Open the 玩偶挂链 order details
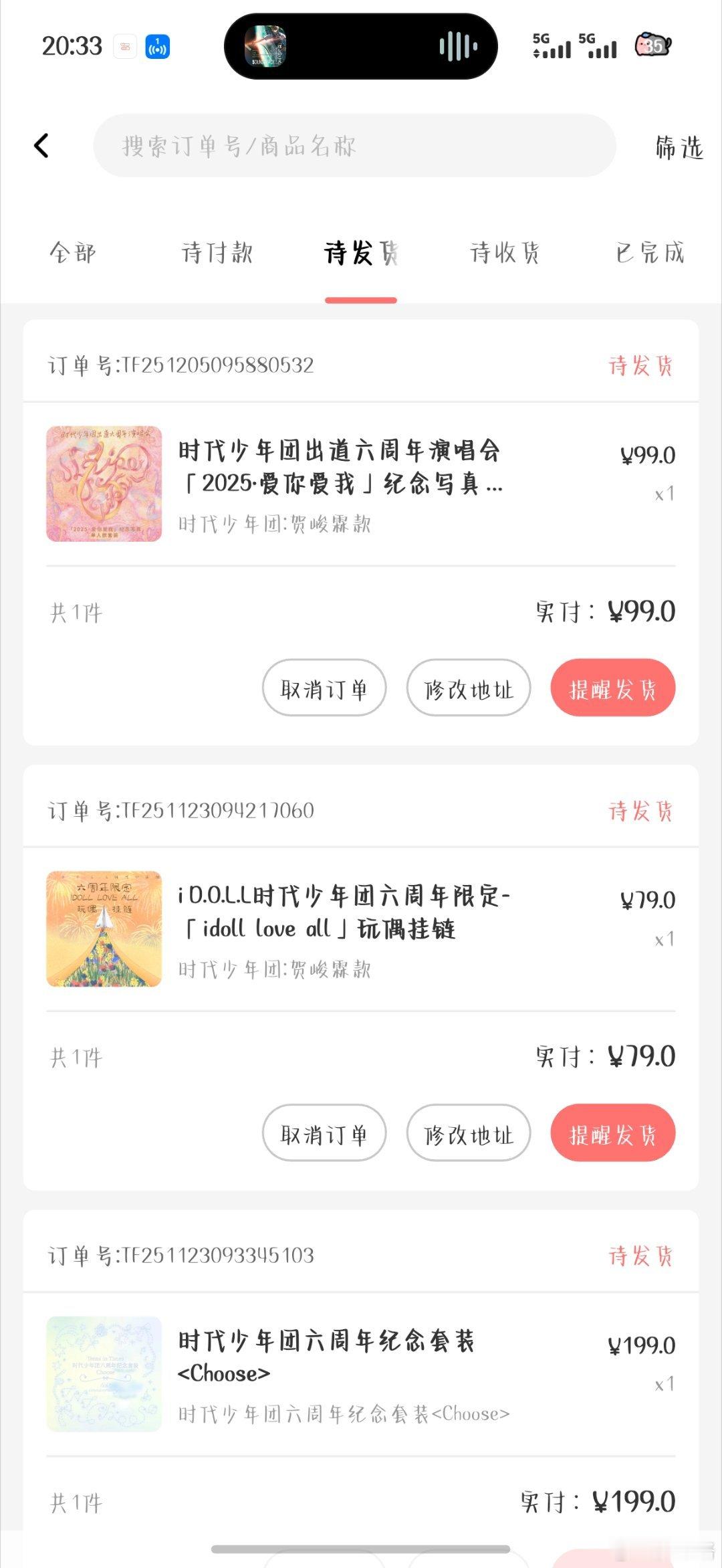 [340, 928]
